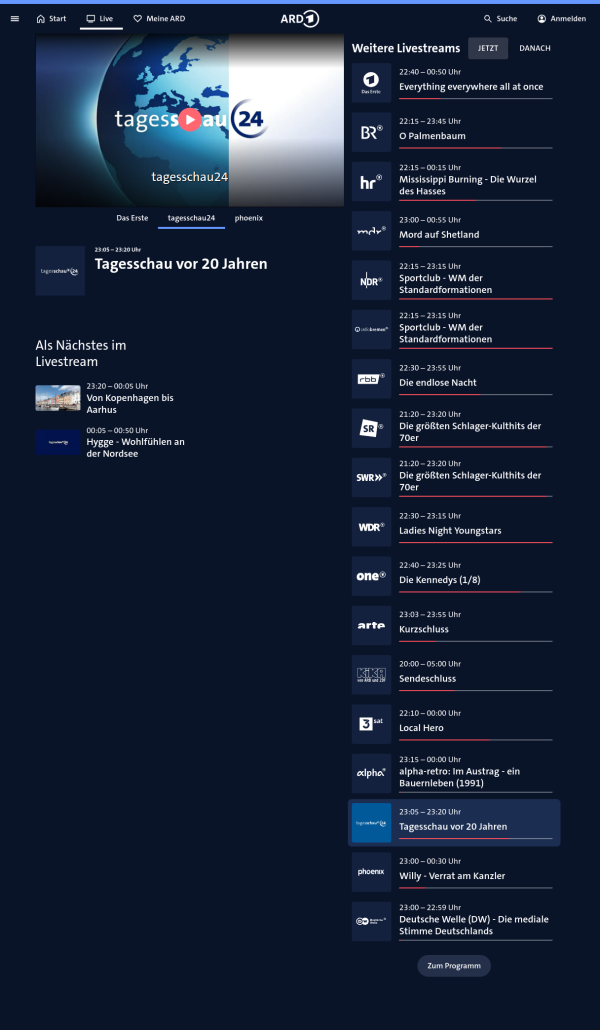Switch to Das Erste channel tab
The width and height of the screenshot is (600, 1030).
132,217
